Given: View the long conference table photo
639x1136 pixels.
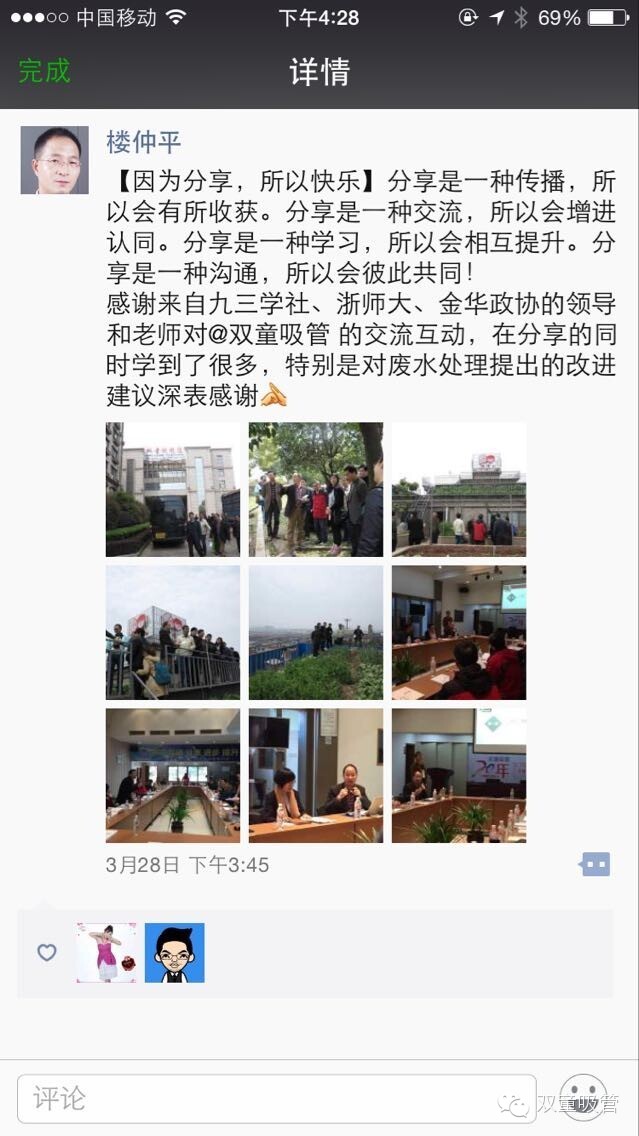Looking at the screenshot, I should [173, 775].
